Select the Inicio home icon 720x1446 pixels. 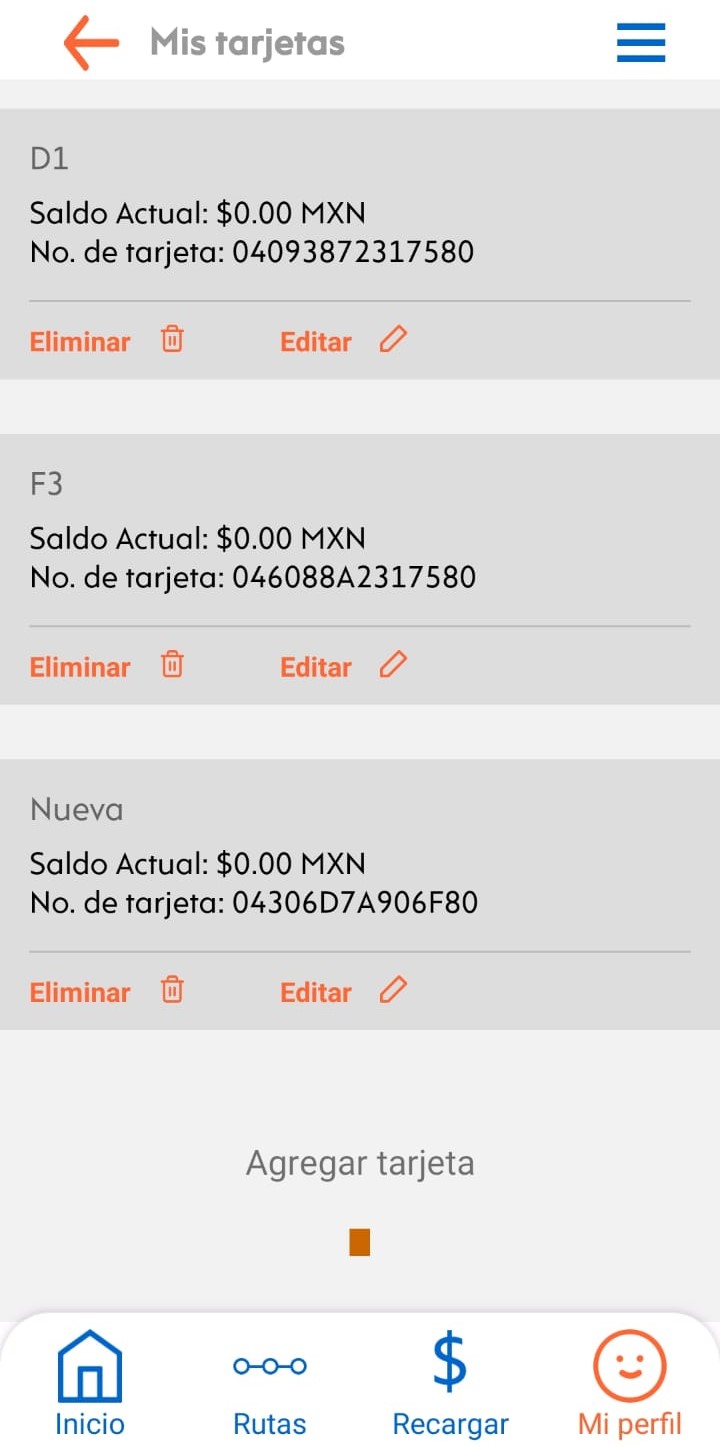(89, 1362)
